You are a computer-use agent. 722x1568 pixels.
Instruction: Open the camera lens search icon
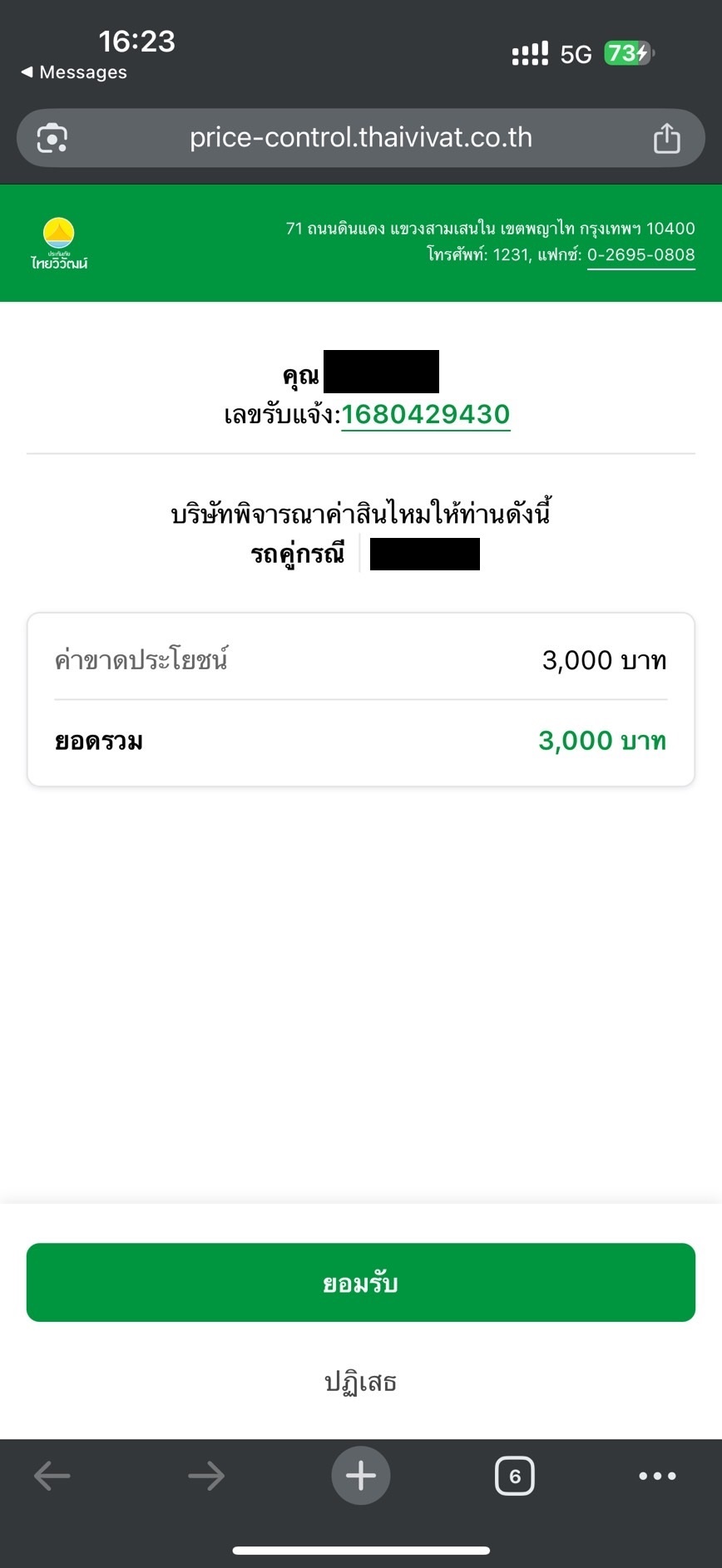[x=52, y=138]
